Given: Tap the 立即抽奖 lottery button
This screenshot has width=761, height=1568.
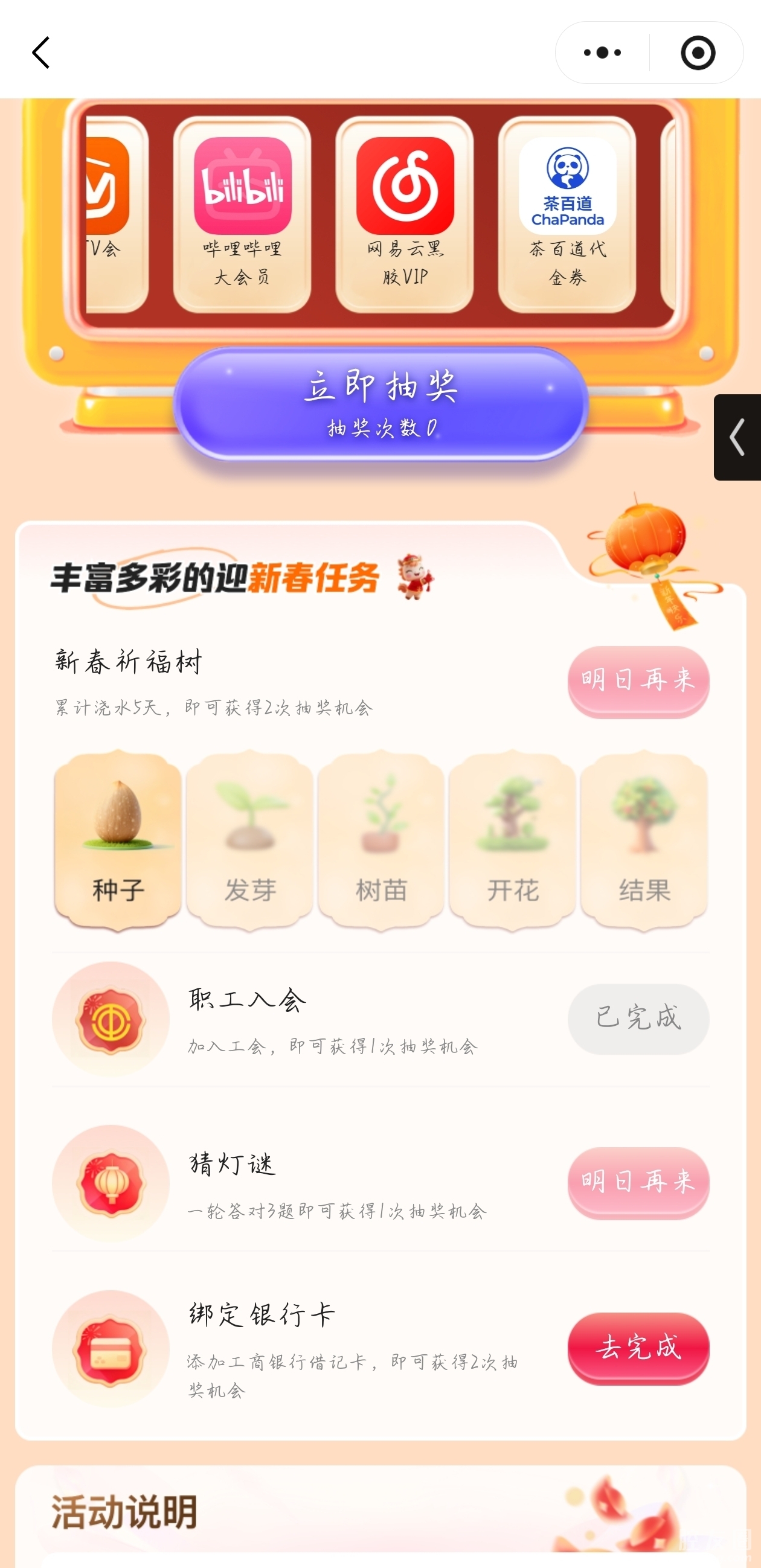Looking at the screenshot, I should tap(380, 403).
